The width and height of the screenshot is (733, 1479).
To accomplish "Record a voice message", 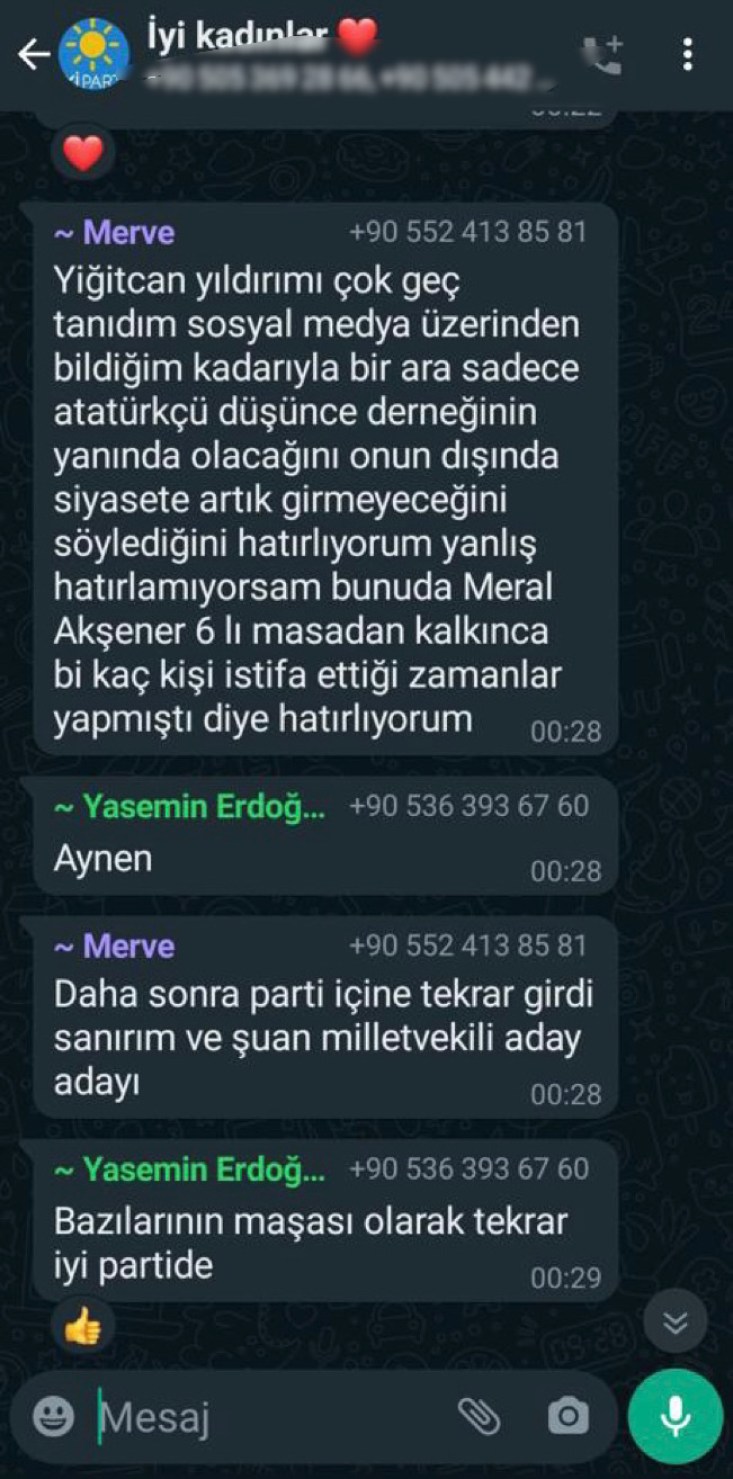I will tap(675, 1415).
